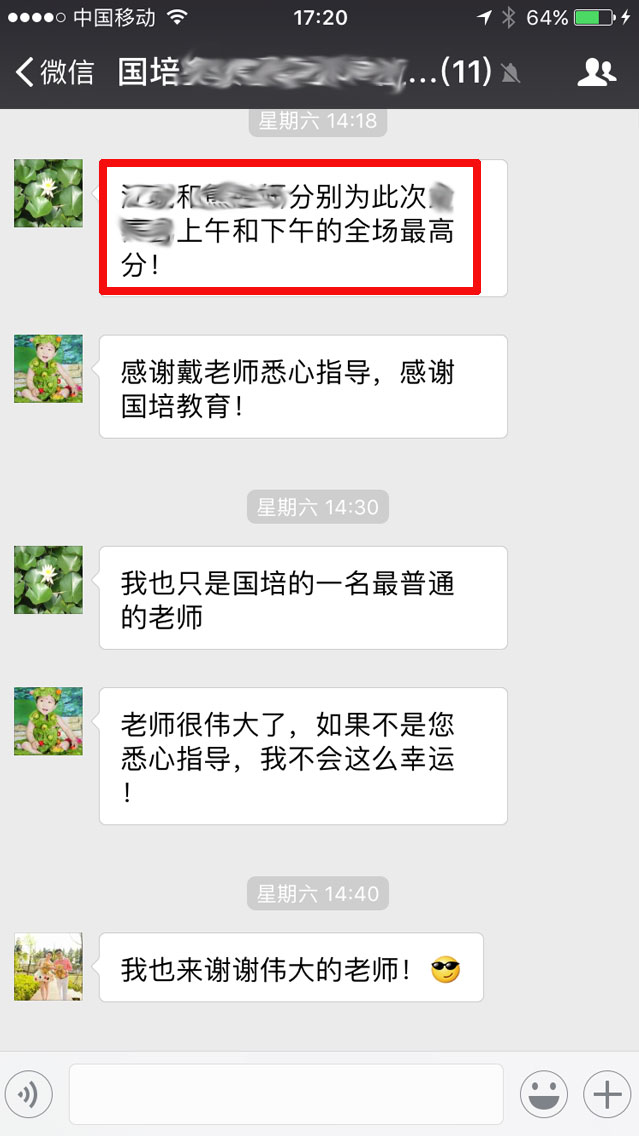Go back to the 微信 chat list
The image size is (639, 1136).
(x=55, y=73)
